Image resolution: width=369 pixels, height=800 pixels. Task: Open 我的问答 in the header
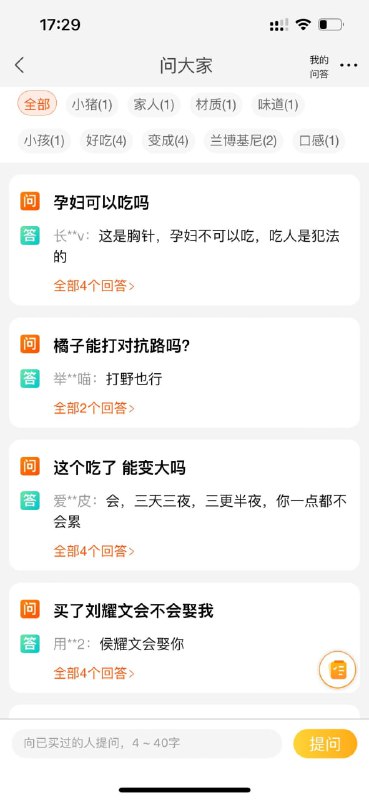[319, 67]
